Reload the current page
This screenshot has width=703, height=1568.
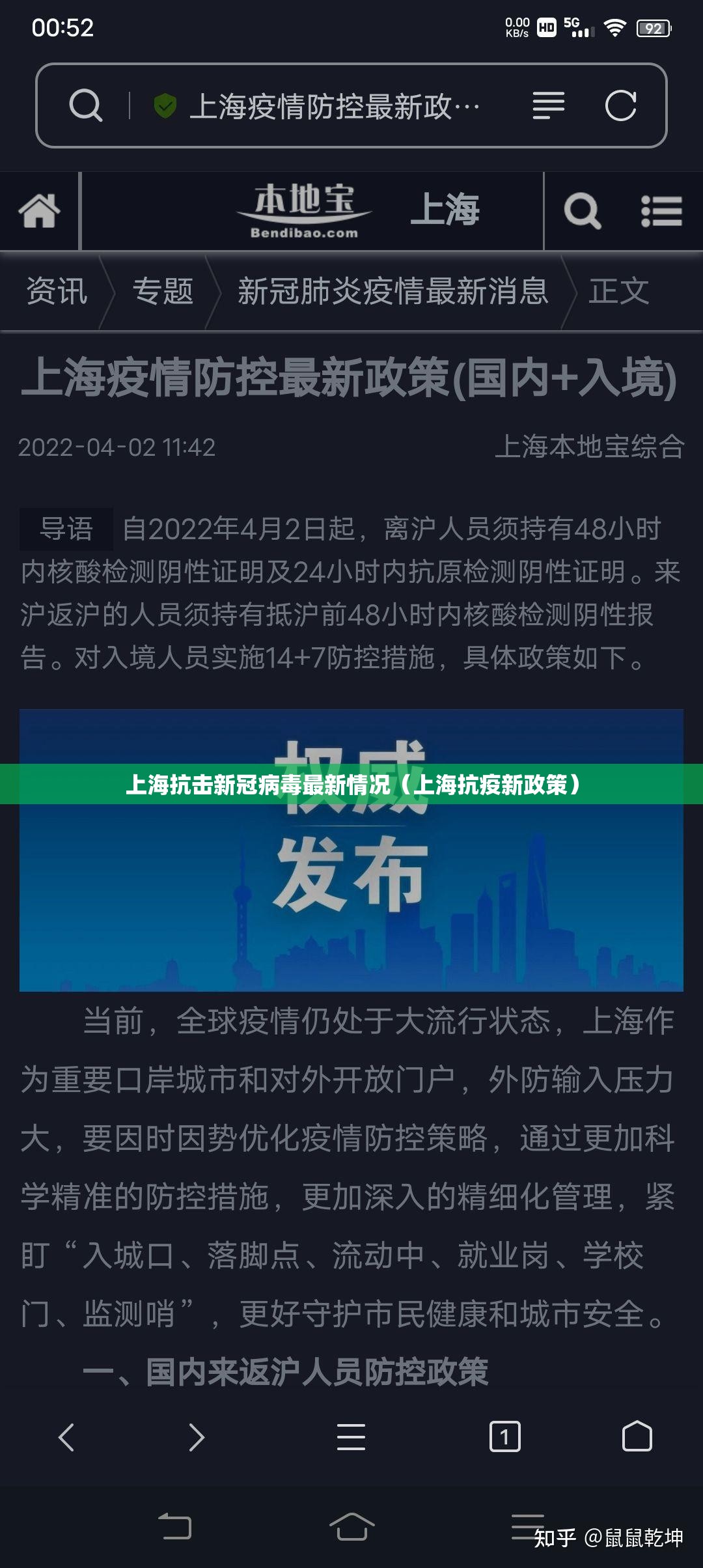[x=620, y=105]
